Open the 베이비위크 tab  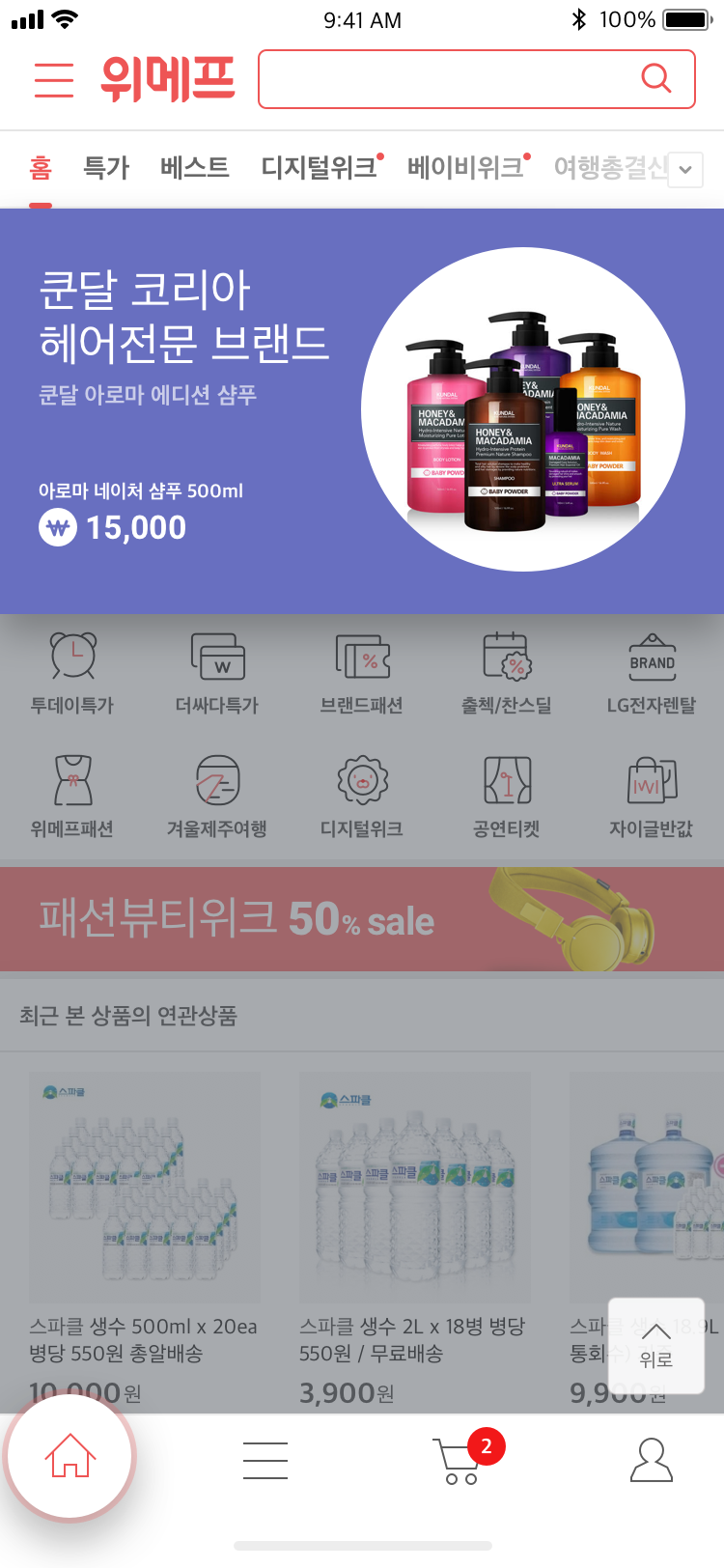point(465,168)
